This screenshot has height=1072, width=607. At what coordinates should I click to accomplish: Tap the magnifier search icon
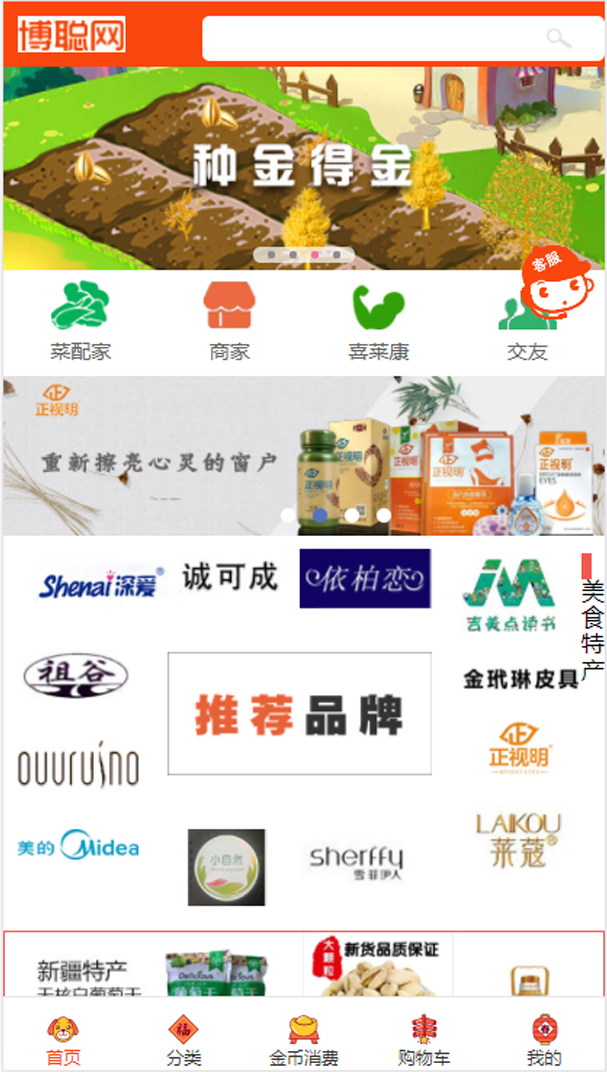click(558, 39)
